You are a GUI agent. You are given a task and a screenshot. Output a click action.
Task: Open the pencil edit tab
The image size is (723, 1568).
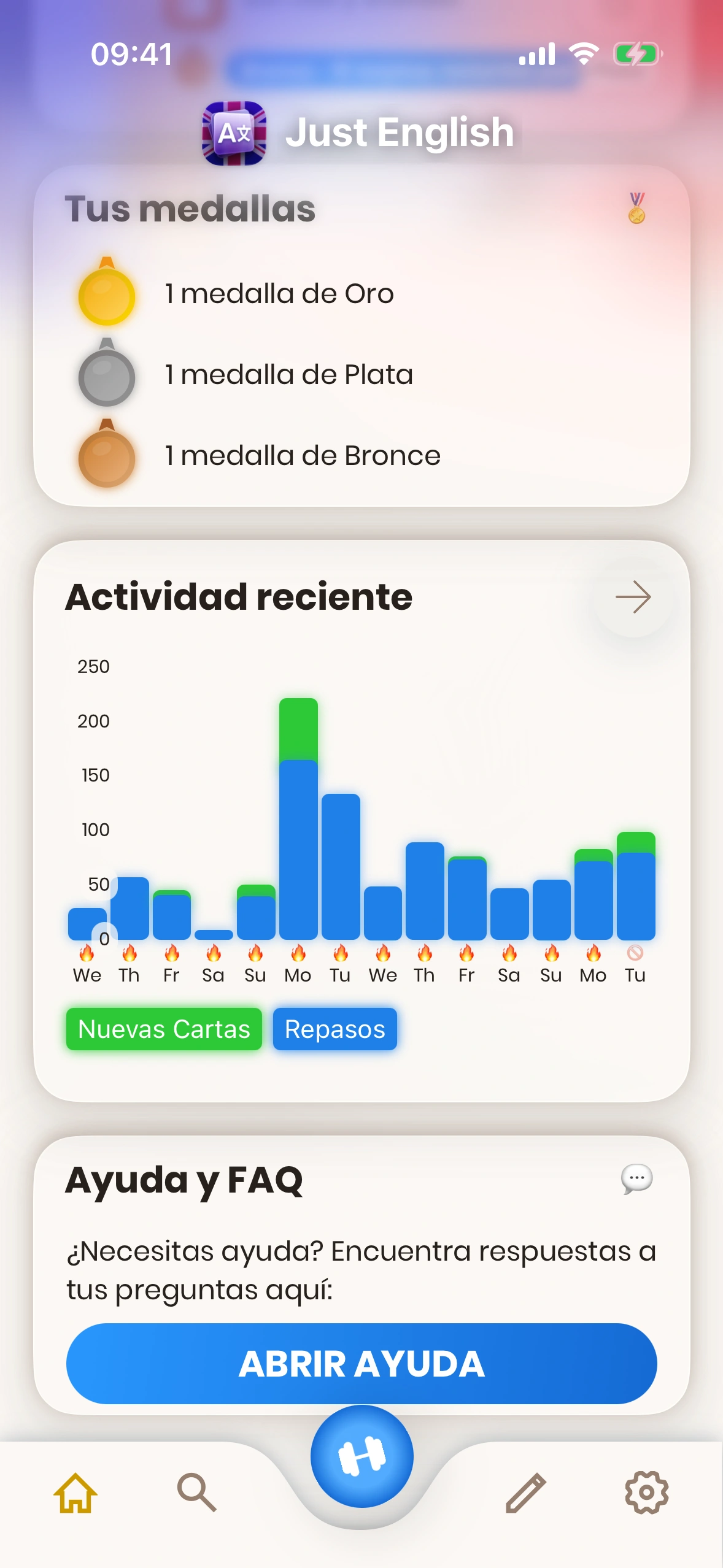526,1493
